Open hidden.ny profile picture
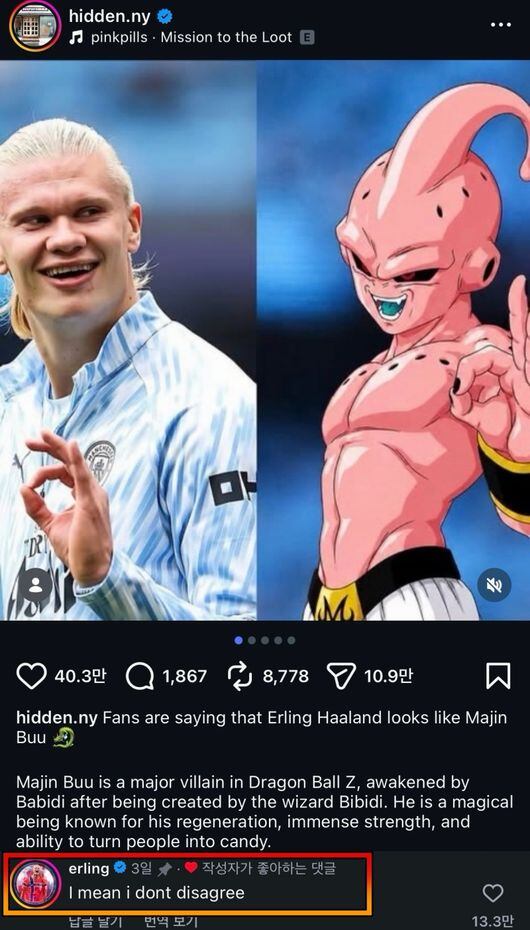Screen dimensions: 530x930 click(35, 26)
